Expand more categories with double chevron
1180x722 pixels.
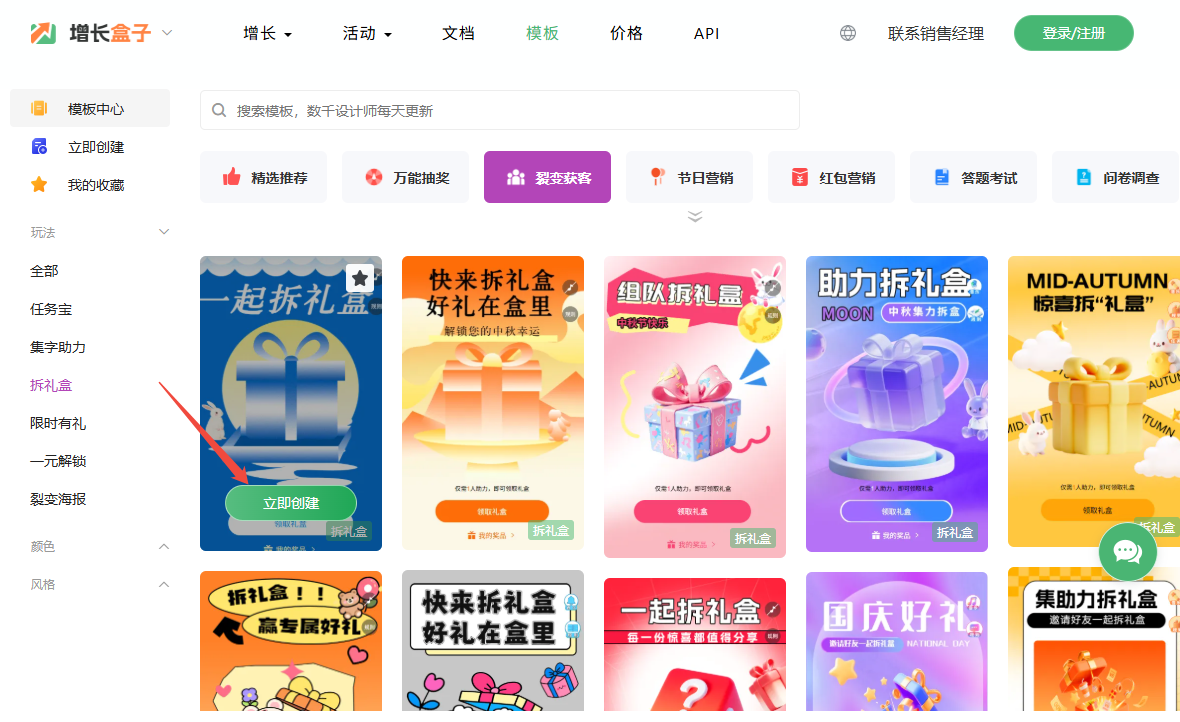(x=695, y=216)
